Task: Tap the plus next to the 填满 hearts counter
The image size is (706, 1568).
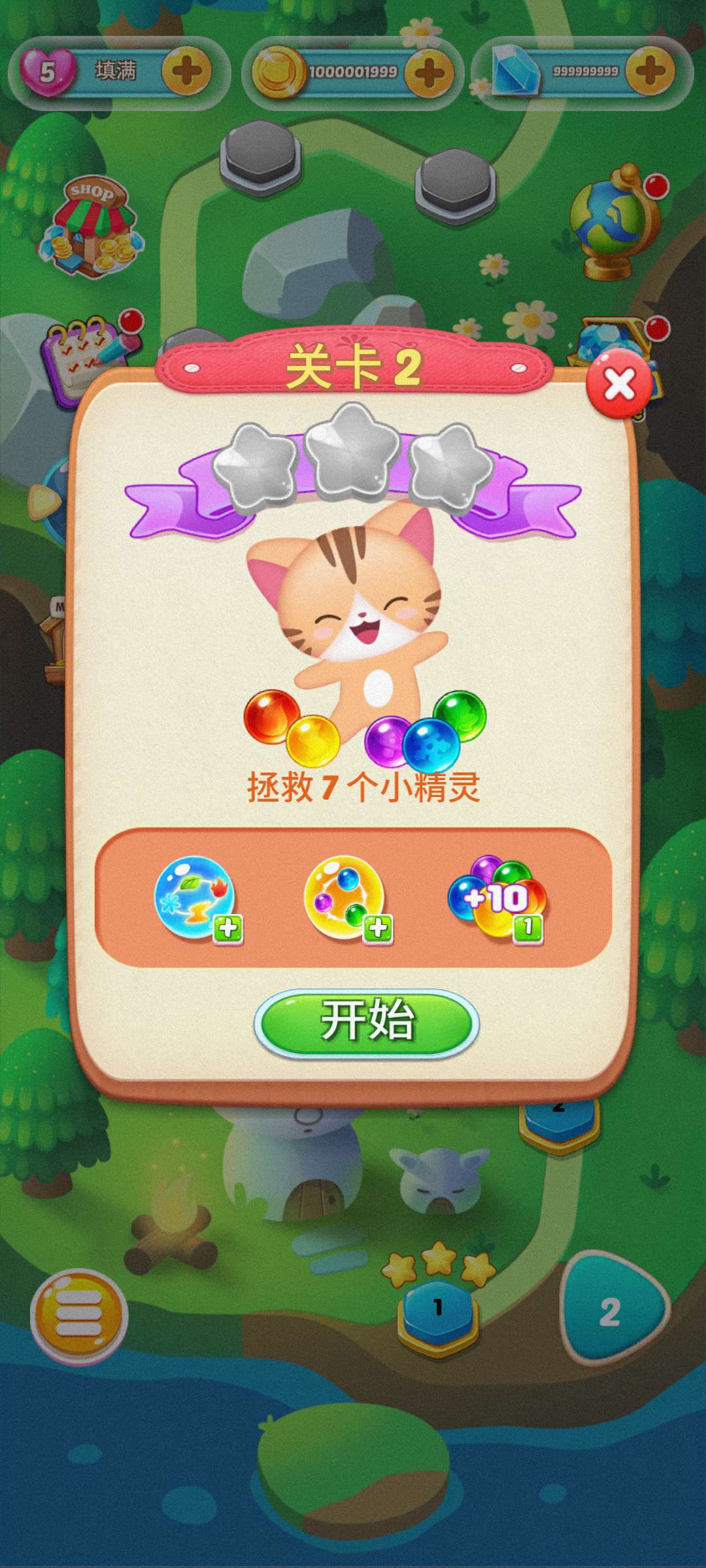Action: (x=186, y=71)
